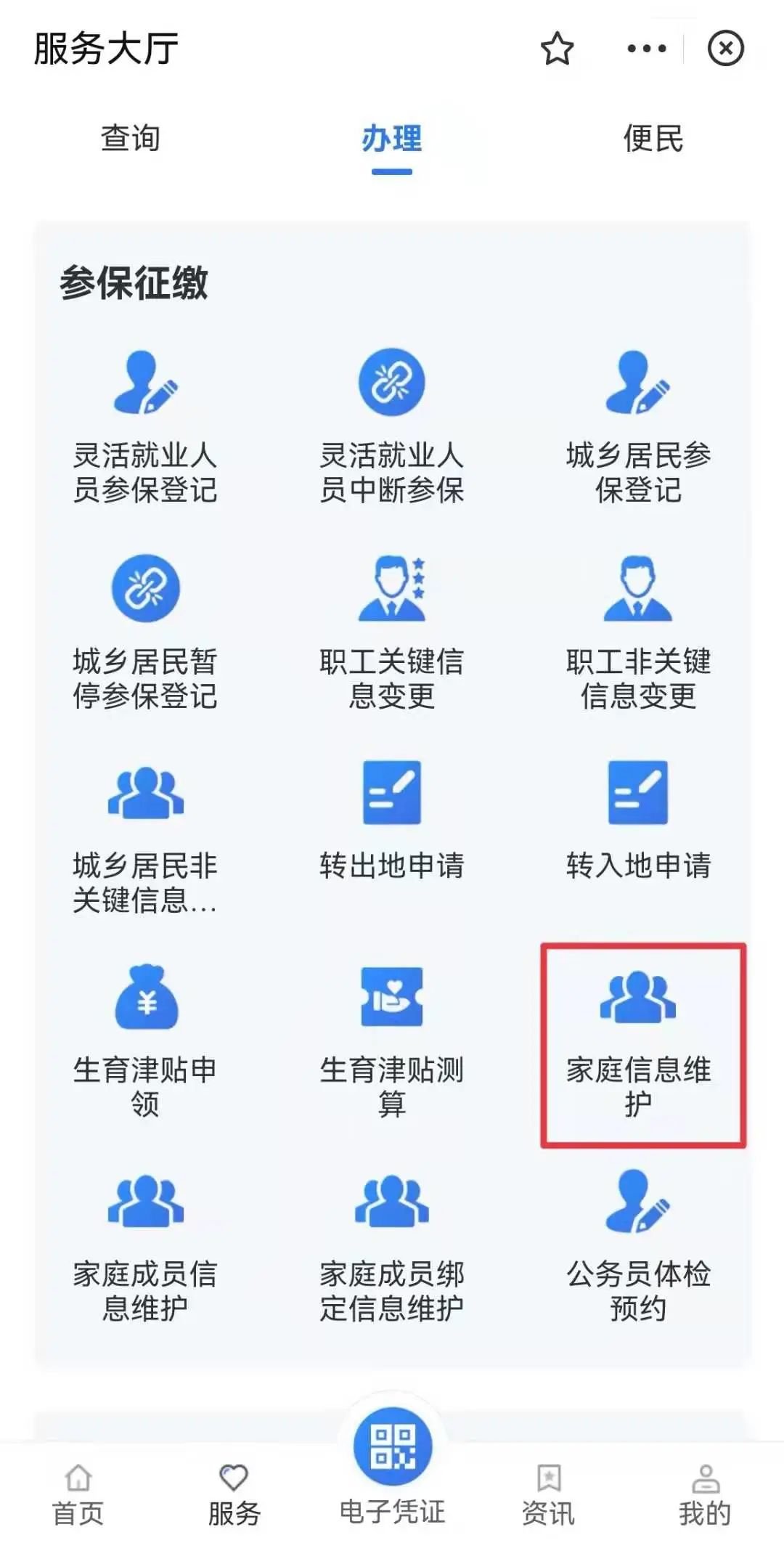Switch to the 查询 tab
The width and height of the screenshot is (784, 1543).
click(x=131, y=138)
